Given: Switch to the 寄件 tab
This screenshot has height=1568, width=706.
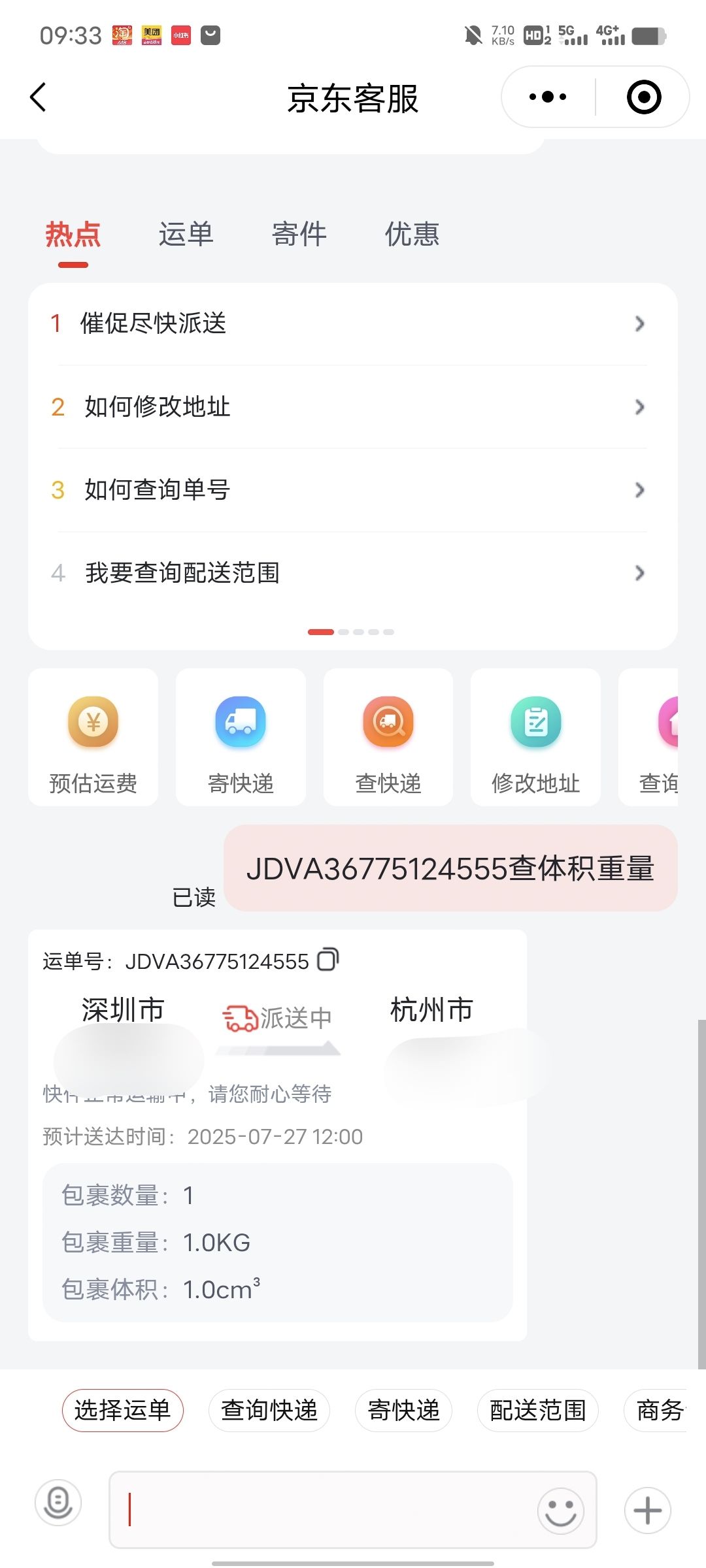Looking at the screenshot, I should point(299,234).
